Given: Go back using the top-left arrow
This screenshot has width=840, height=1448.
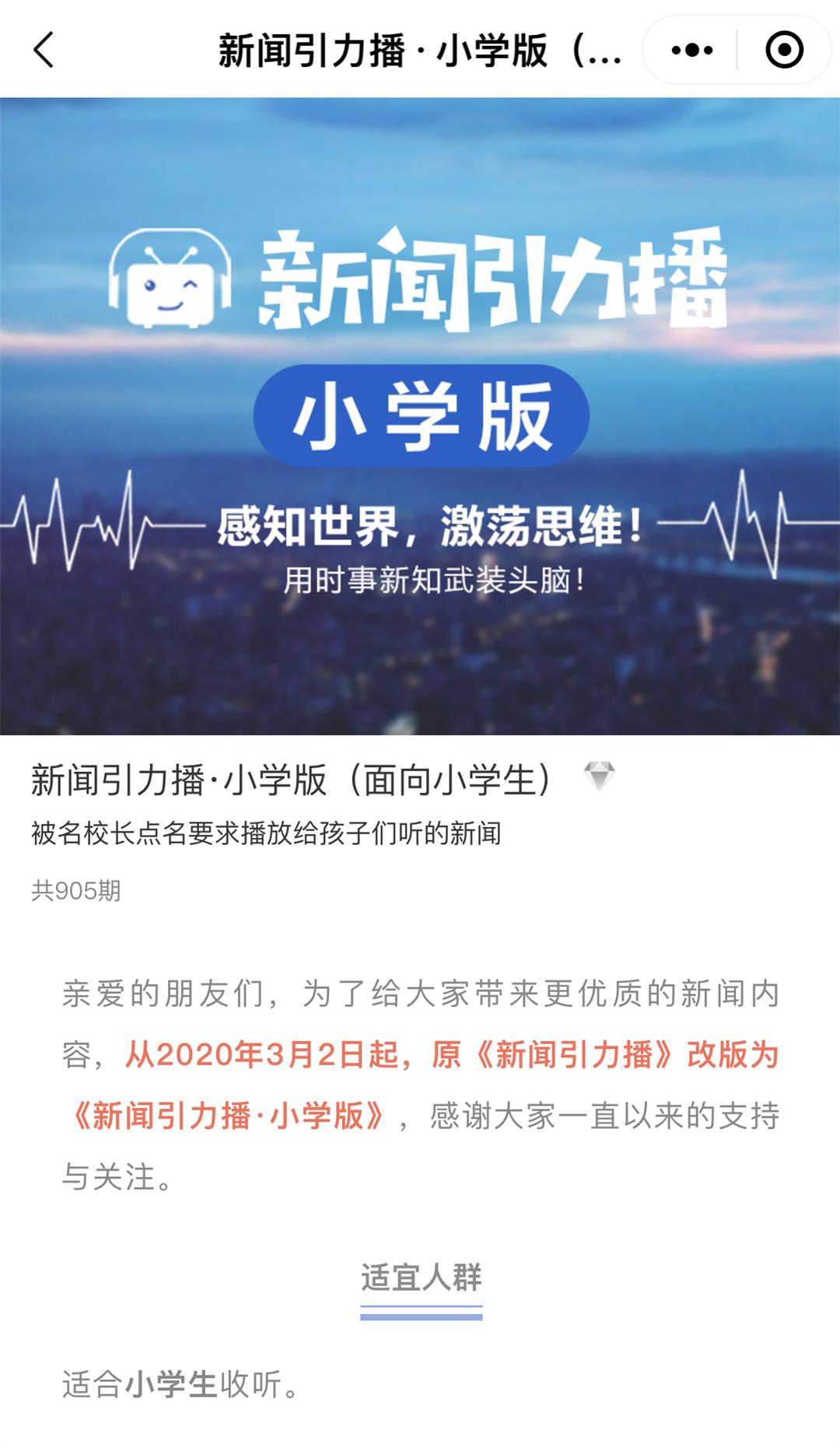Looking at the screenshot, I should click(x=44, y=51).
